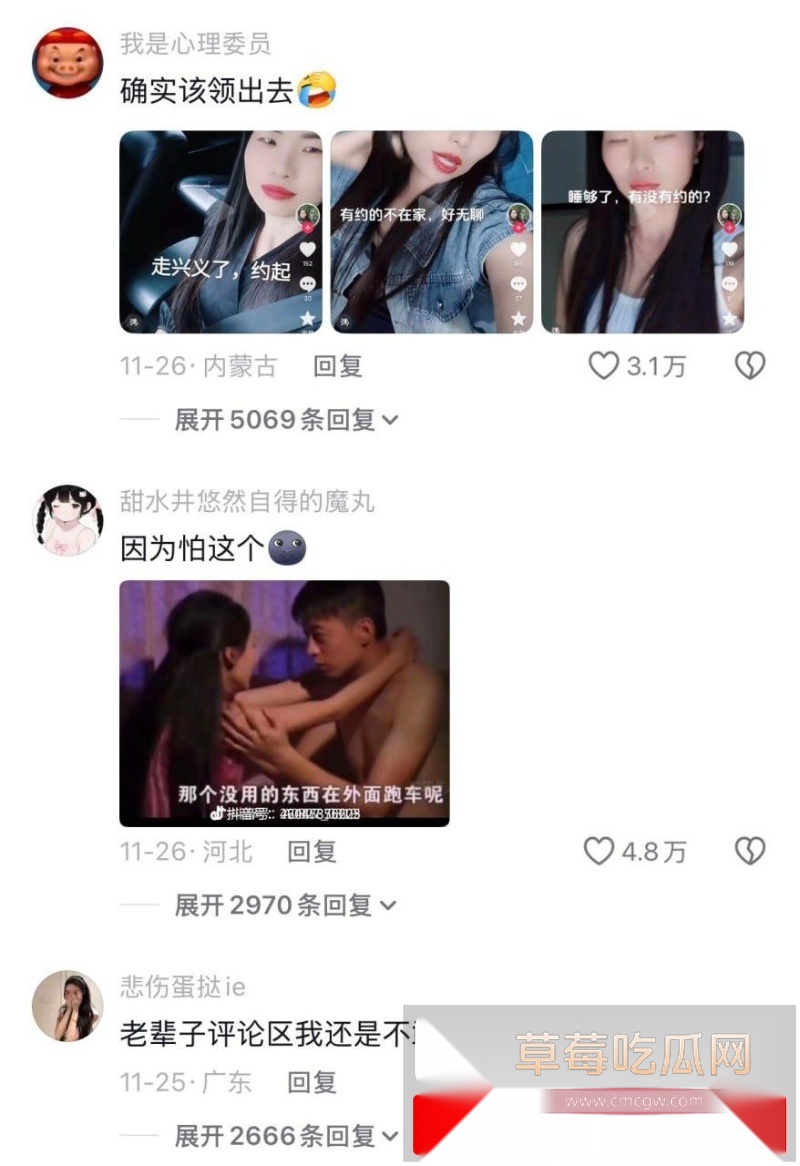Click 回复 on the 我是心理委员 comment
Screen dimensions: 800x1166
point(340,366)
